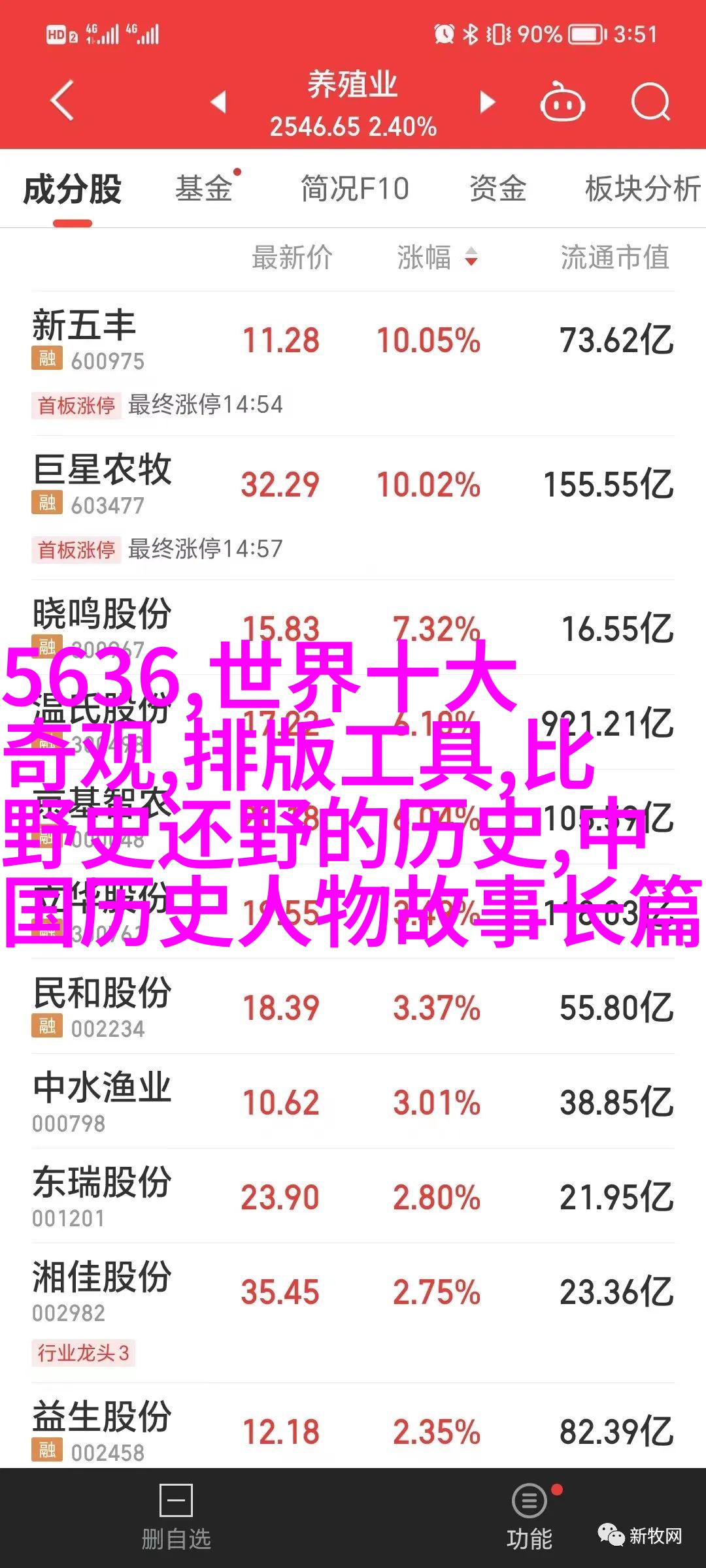Select the 成分股 tab
Viewport: 706px width, 1568px height.
tap(73, 189)
